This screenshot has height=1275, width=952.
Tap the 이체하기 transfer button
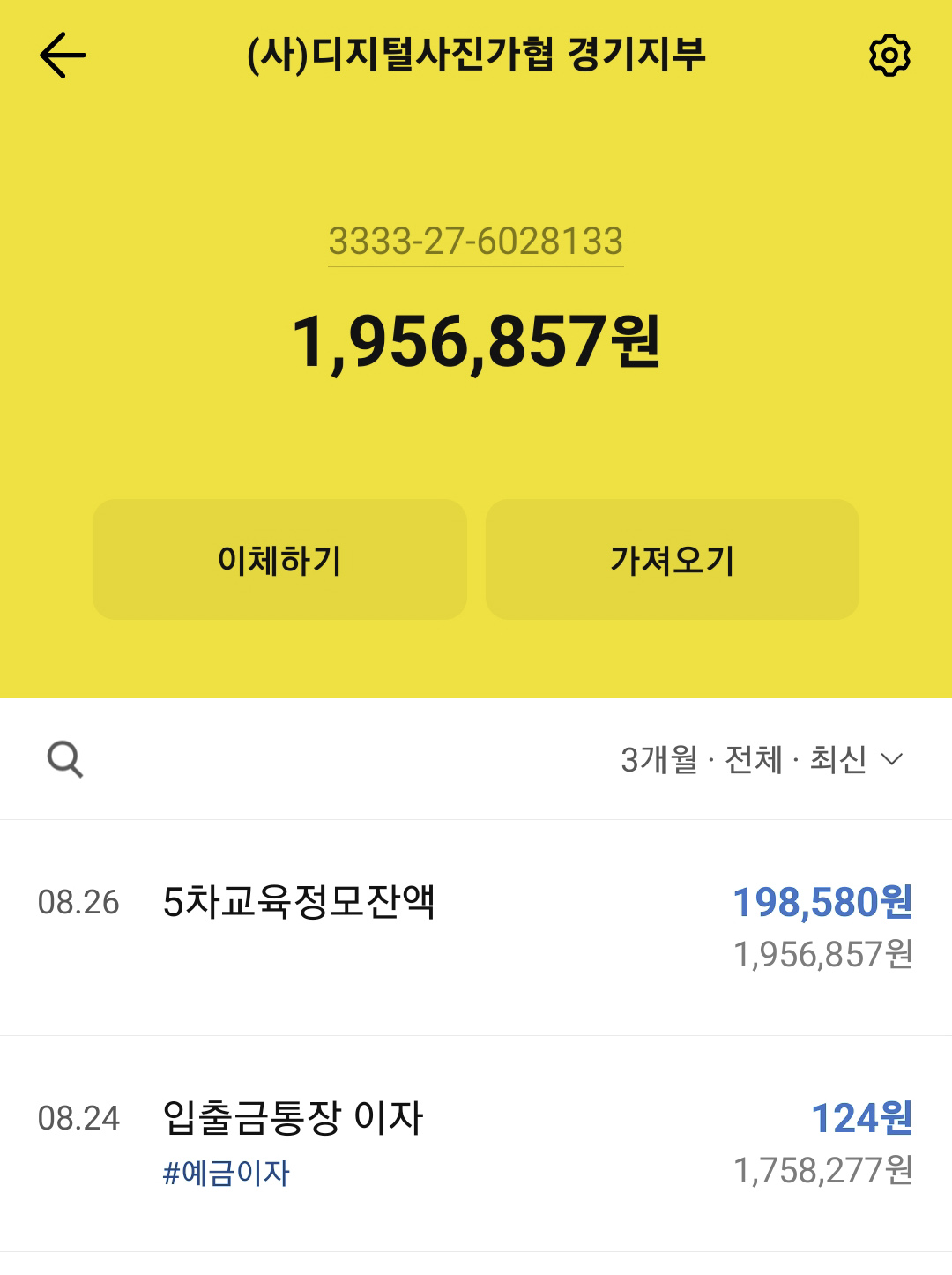[x=279, y=560]
